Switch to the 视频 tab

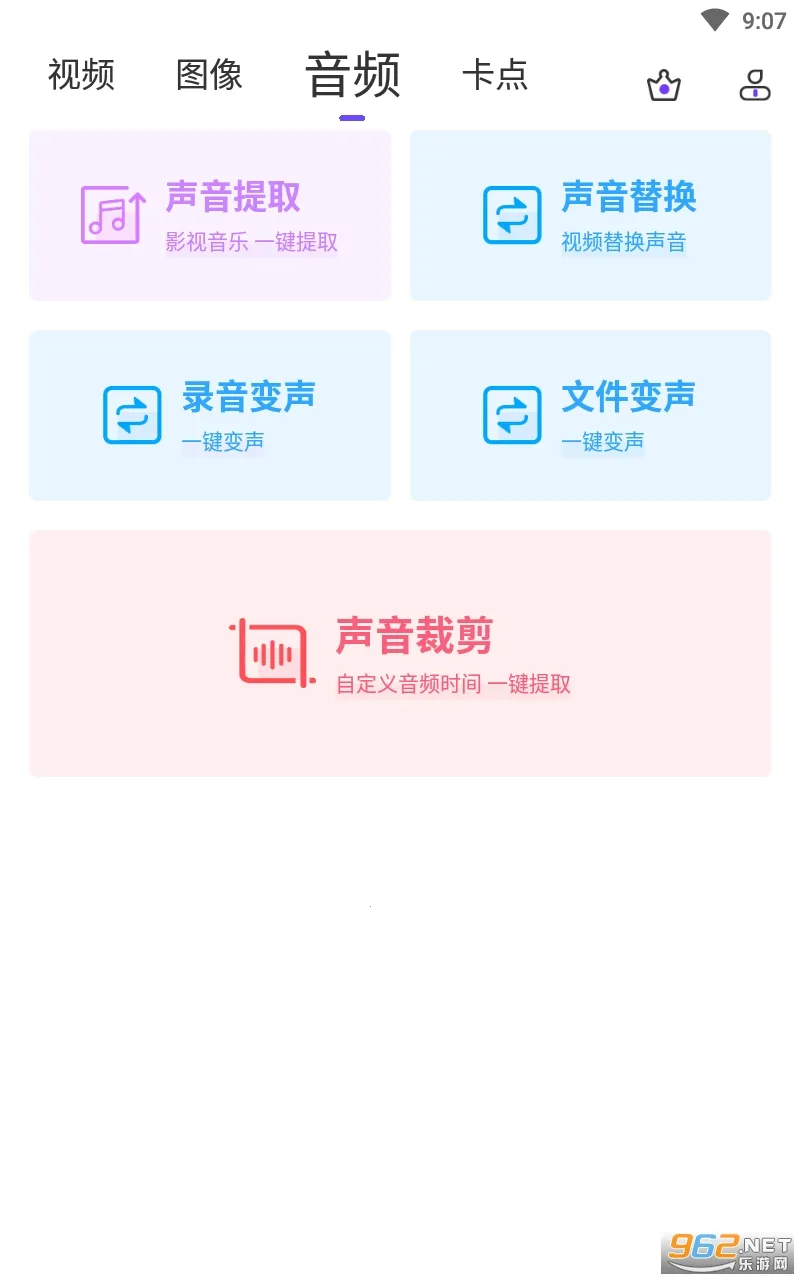coord(81,75)
